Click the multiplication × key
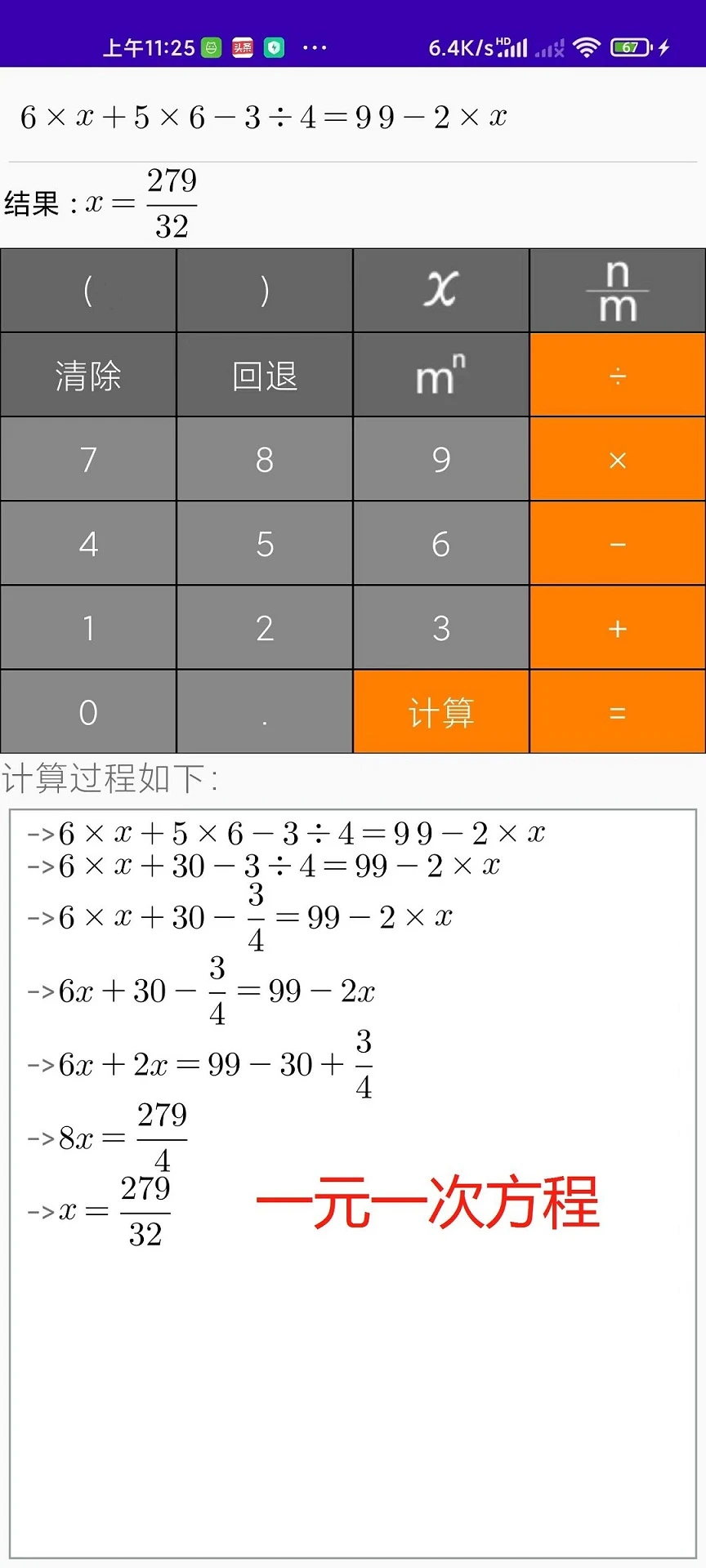 [617, 460]
